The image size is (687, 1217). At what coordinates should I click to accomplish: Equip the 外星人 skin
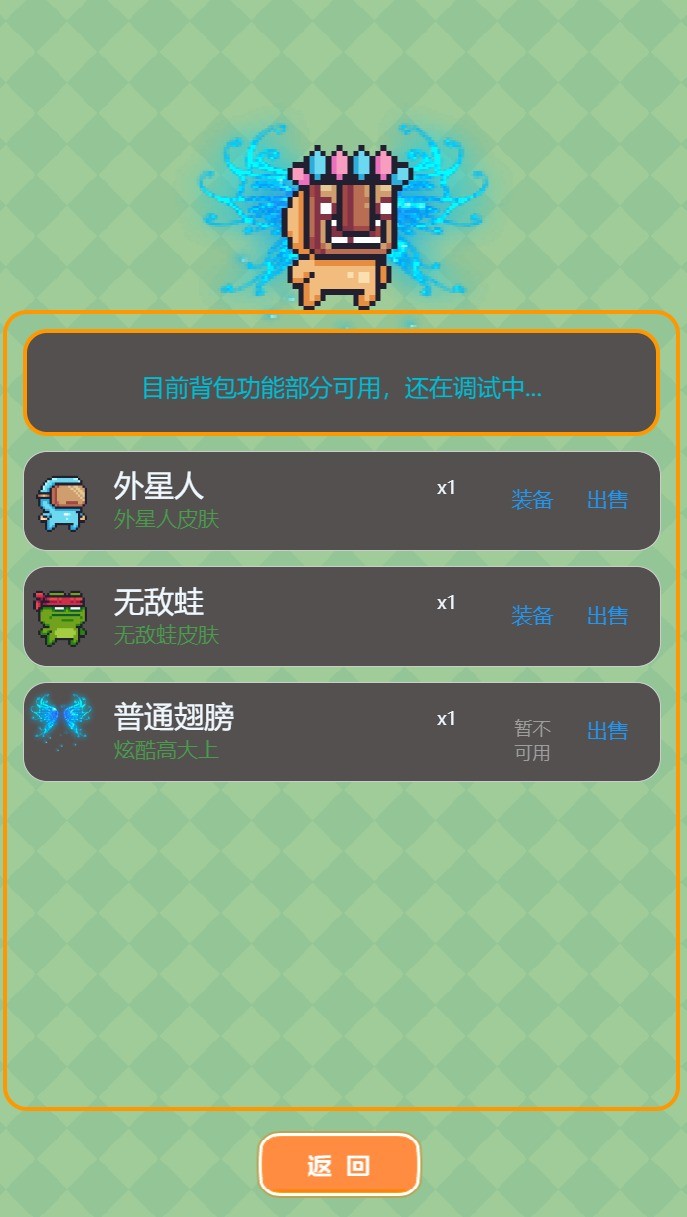pos(532,500)
